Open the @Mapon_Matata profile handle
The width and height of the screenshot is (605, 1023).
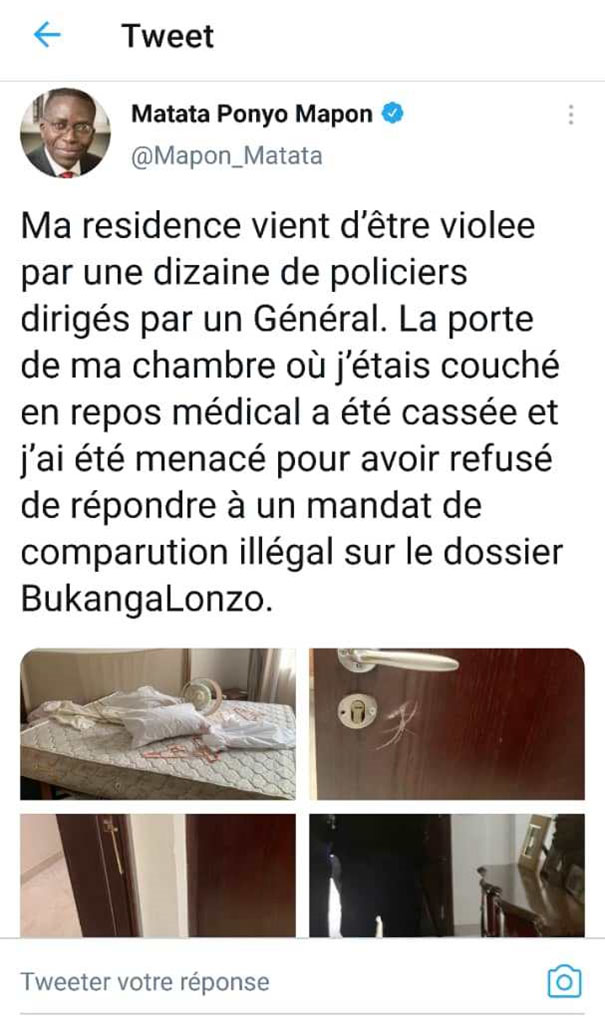point(227,157)
